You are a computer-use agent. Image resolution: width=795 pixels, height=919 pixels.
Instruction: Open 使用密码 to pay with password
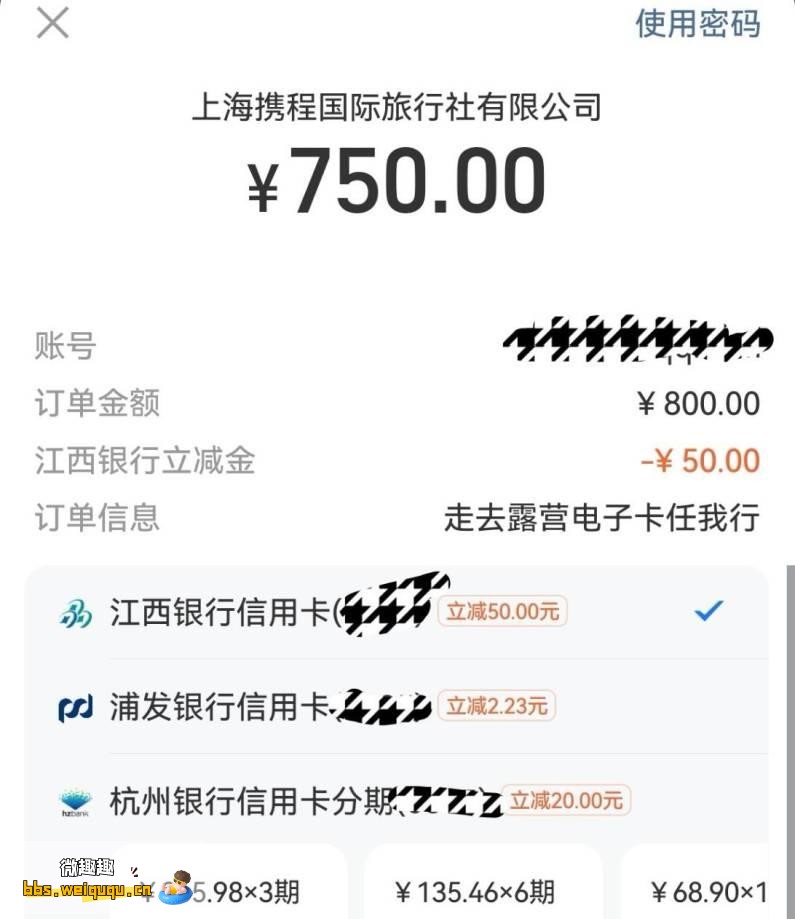(698, 28)
